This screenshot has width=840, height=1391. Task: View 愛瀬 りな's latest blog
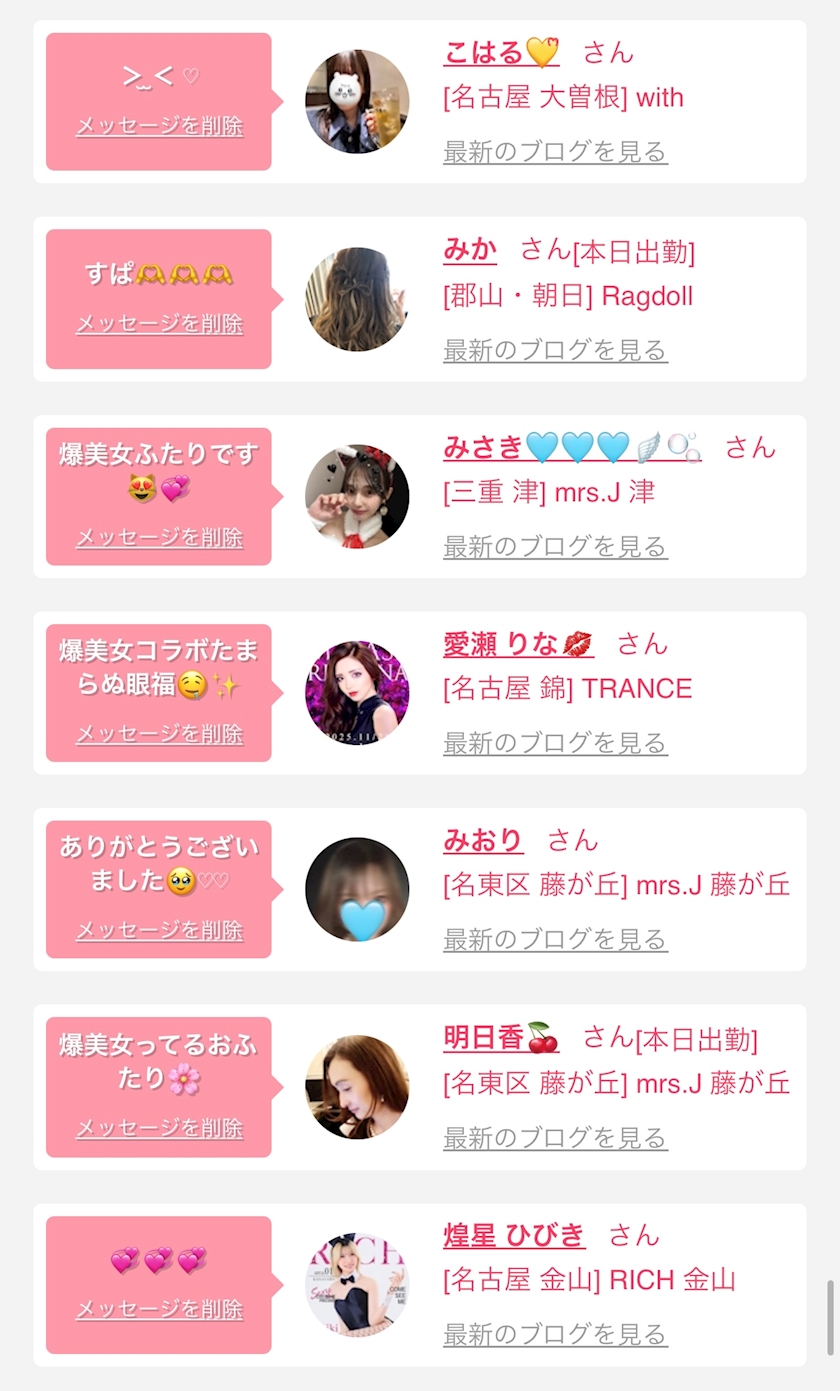tap(555, 743)
